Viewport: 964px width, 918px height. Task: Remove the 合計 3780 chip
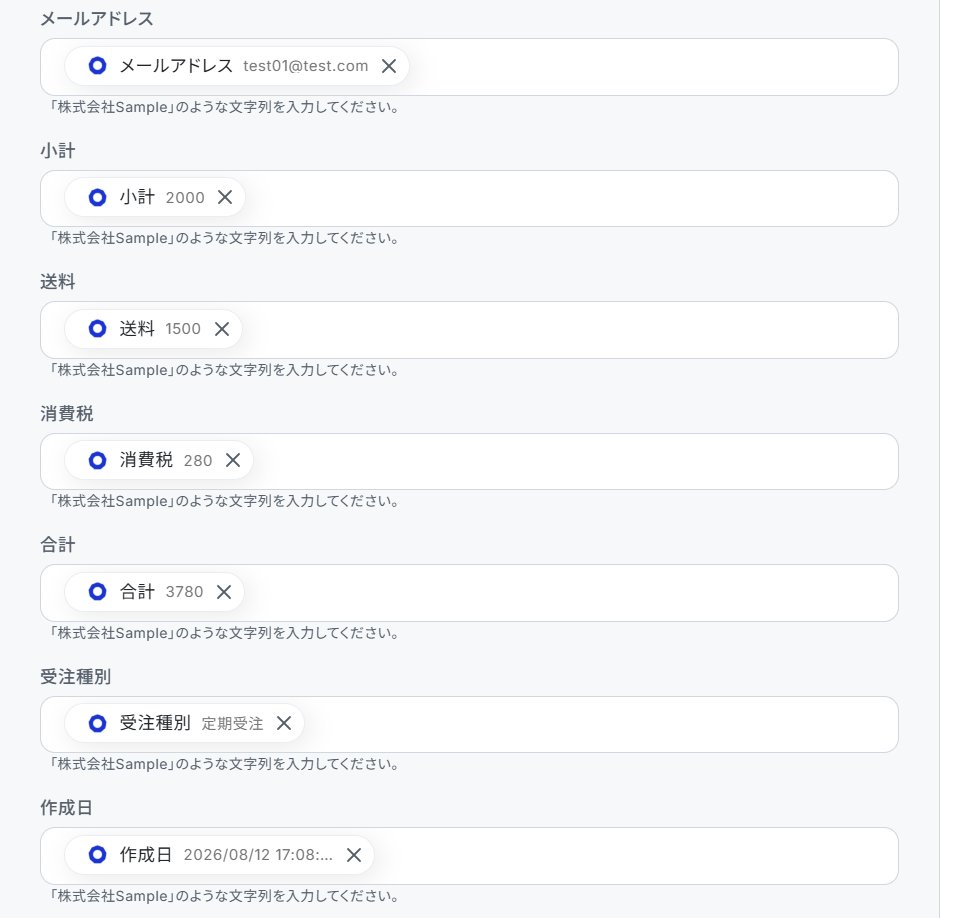pos(224,592)
